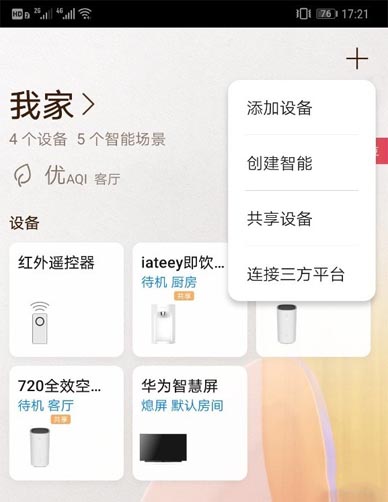Open the 720全效空 air purifier card
Screen dimensions: 388x502
(67, 423)
